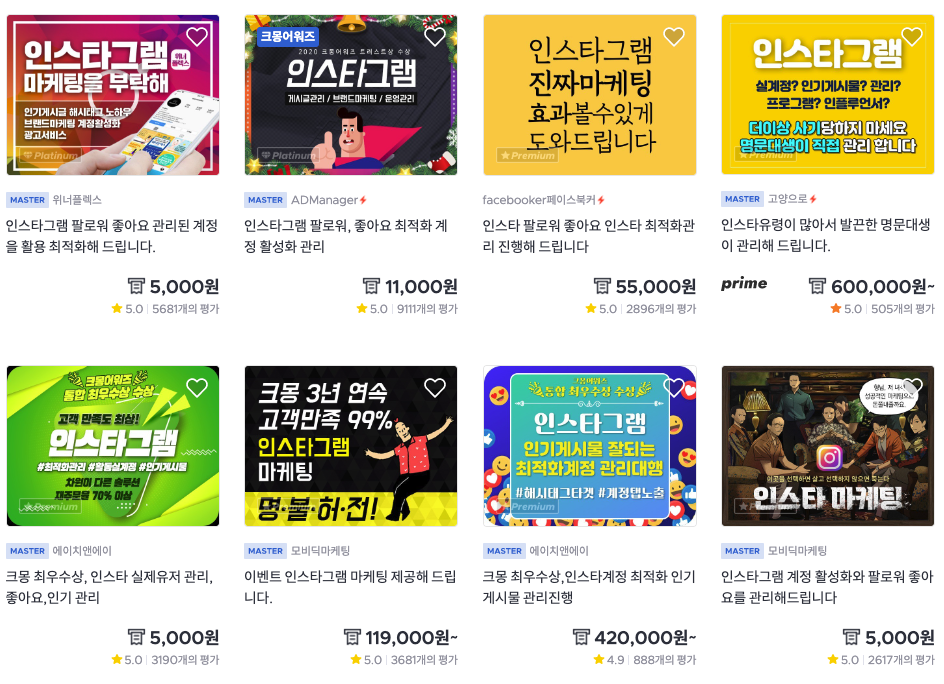This screenshot has height=684, width=944.
Task: Open 모비딕마케팅 5,000원 인스타 마케팅 card
Action: 827,446
